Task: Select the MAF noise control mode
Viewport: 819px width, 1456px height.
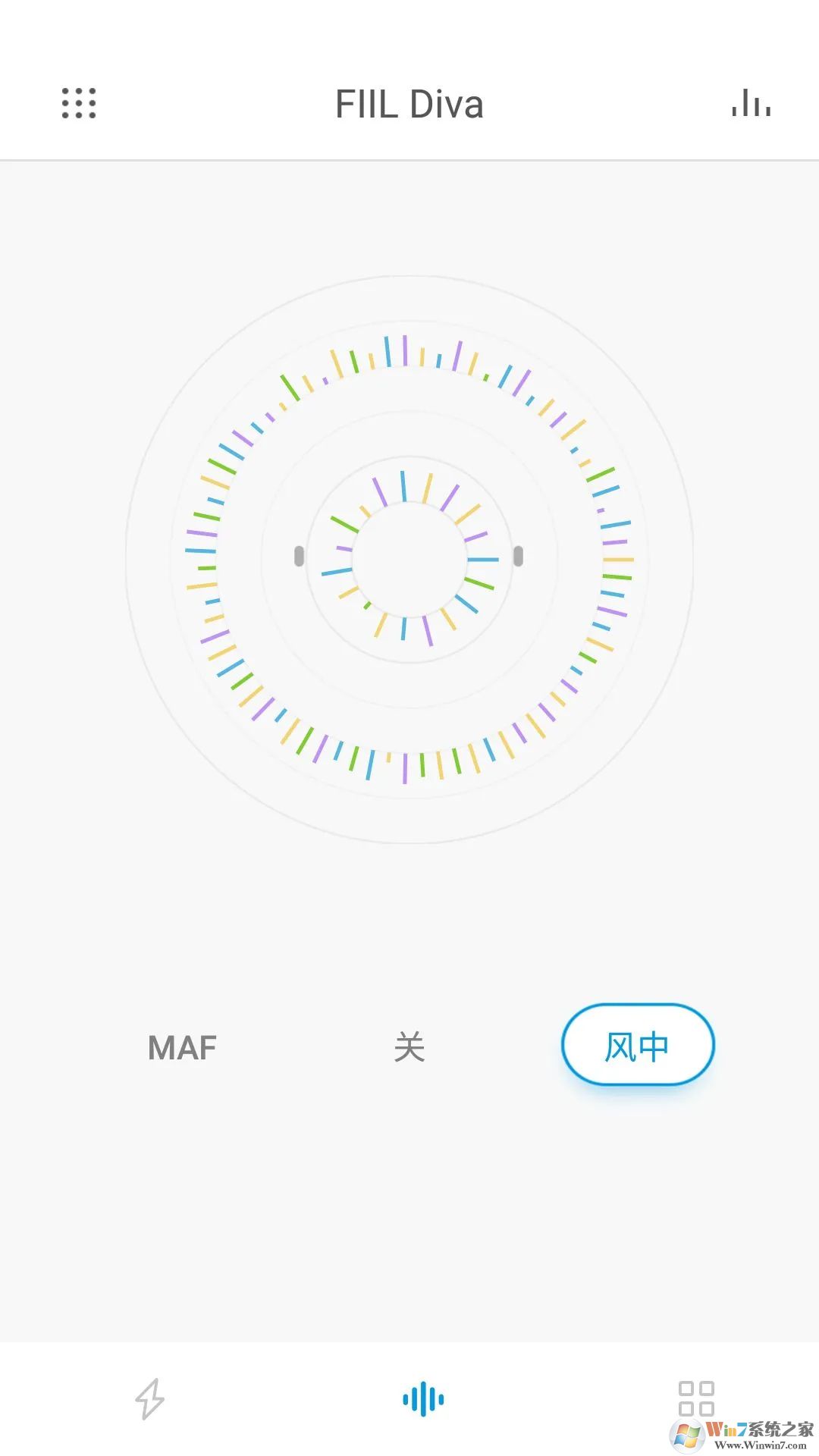Action: click(x=181, y=1047)
